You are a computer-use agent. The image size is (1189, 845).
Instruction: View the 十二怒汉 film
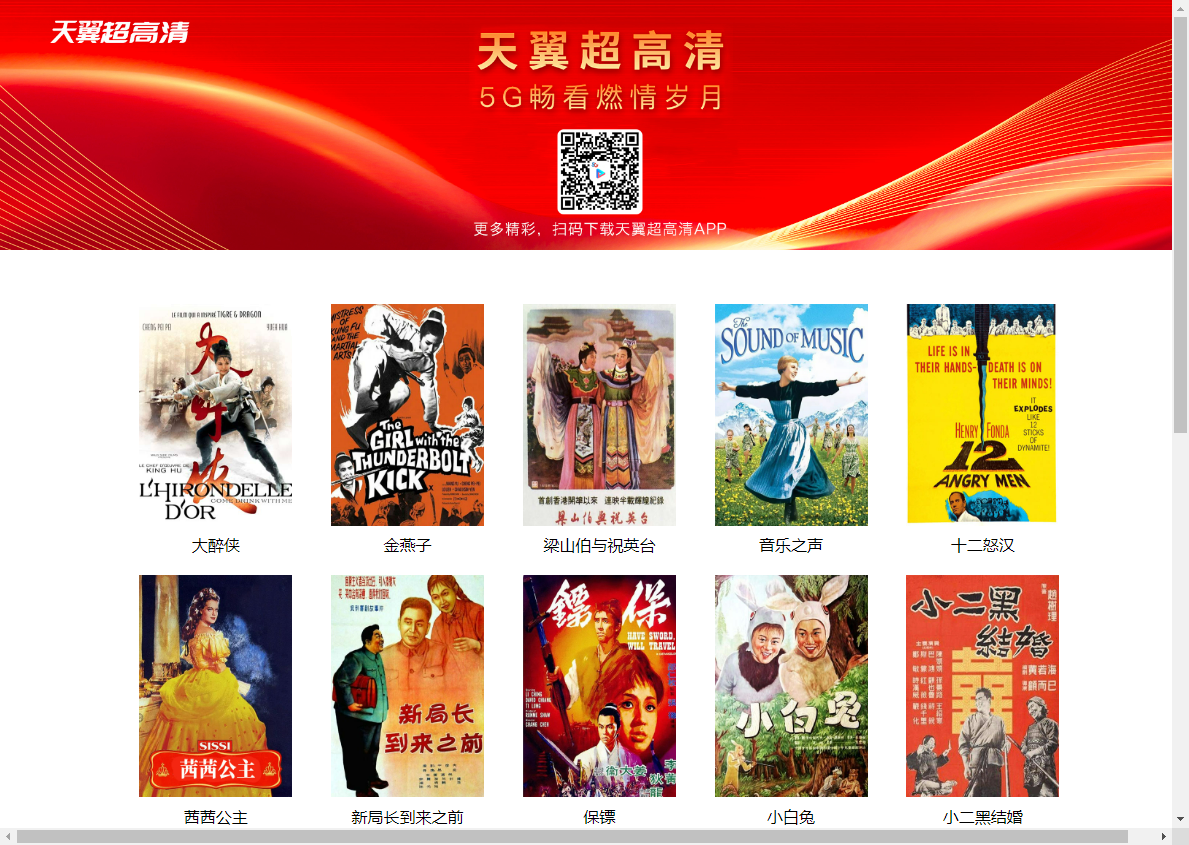coord(982,413)
